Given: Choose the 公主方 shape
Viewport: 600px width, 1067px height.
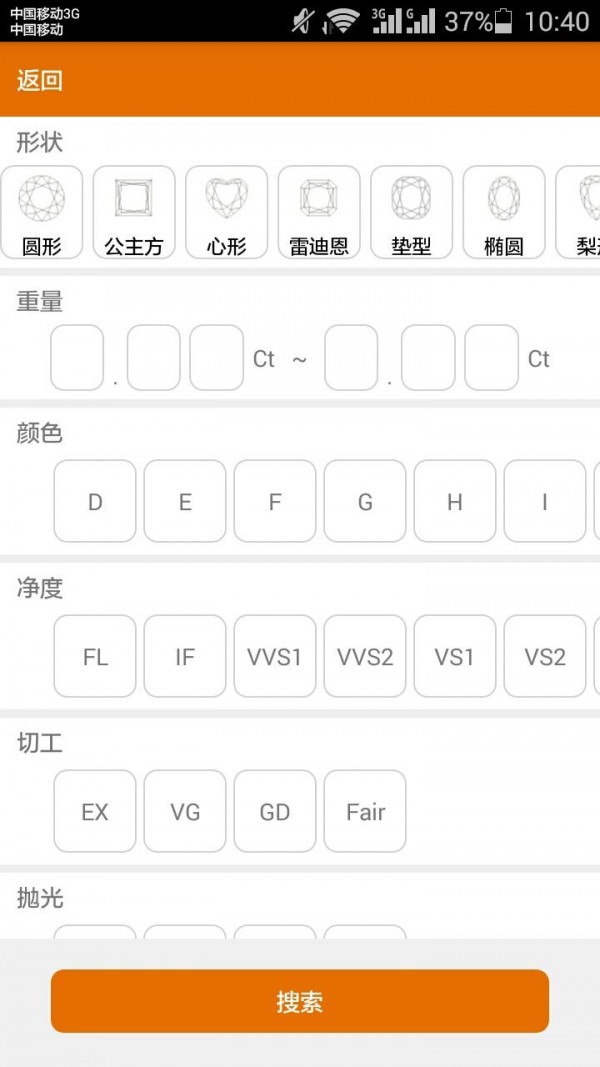Looking at the screenshot, I should coord(134,212).
